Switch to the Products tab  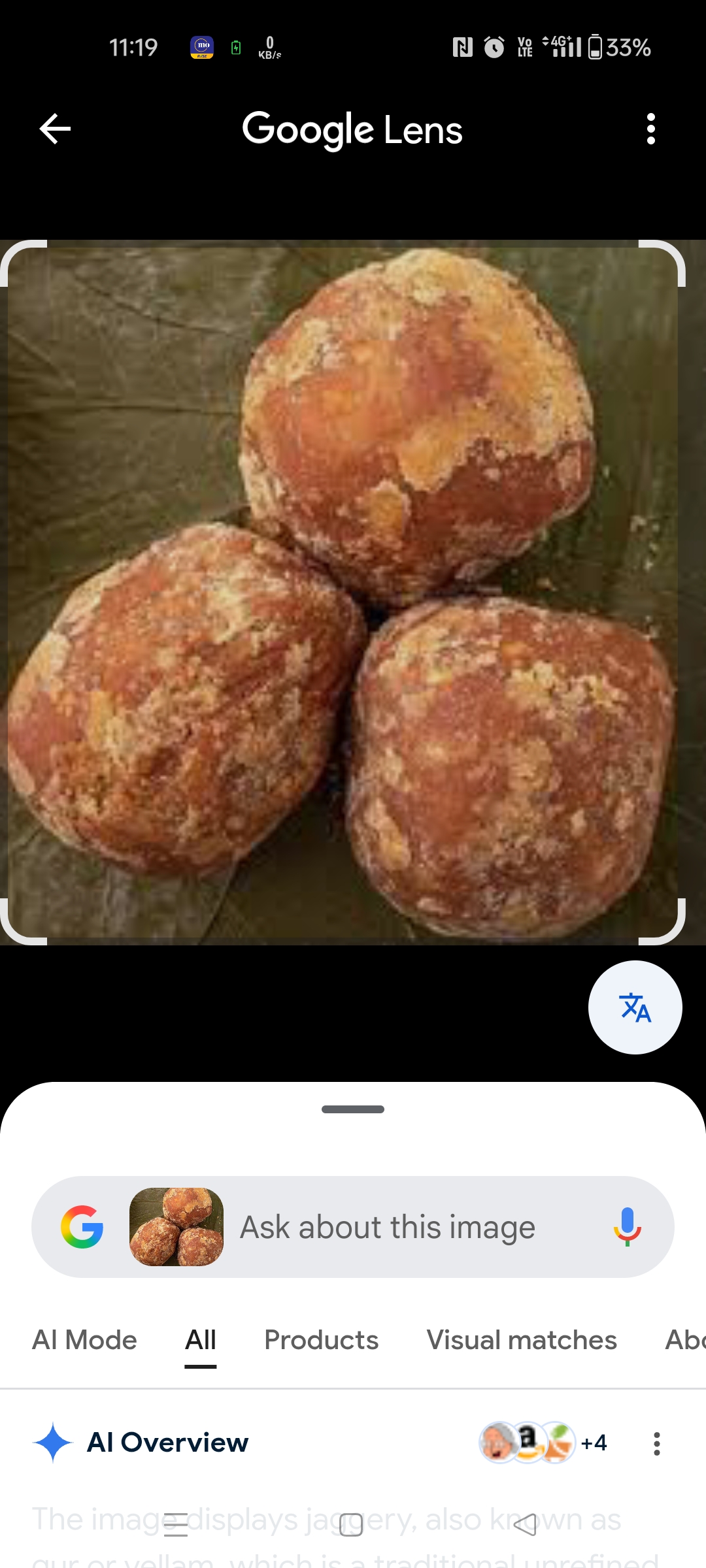pos(321,1340)
